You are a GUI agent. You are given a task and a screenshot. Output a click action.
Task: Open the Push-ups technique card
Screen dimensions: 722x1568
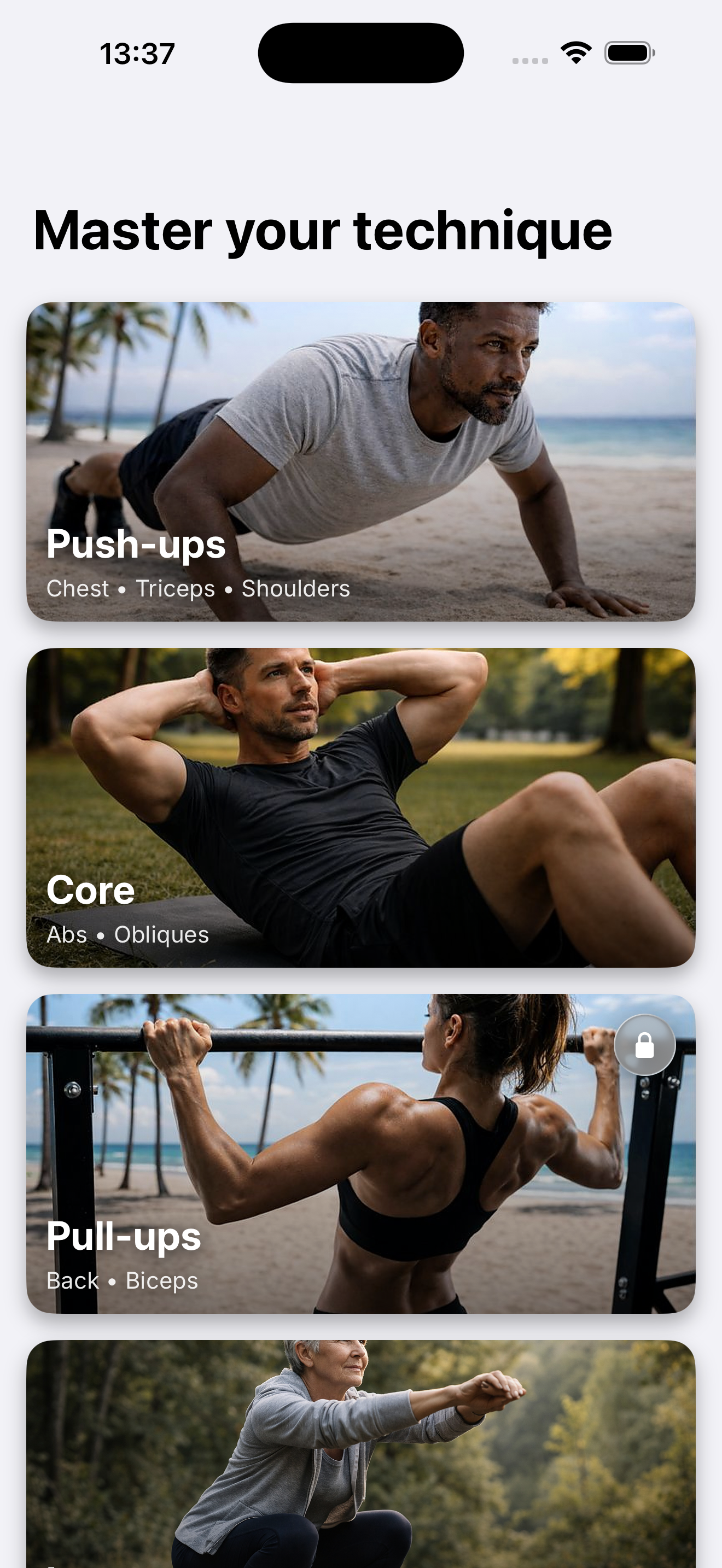[x=361, y=461]
